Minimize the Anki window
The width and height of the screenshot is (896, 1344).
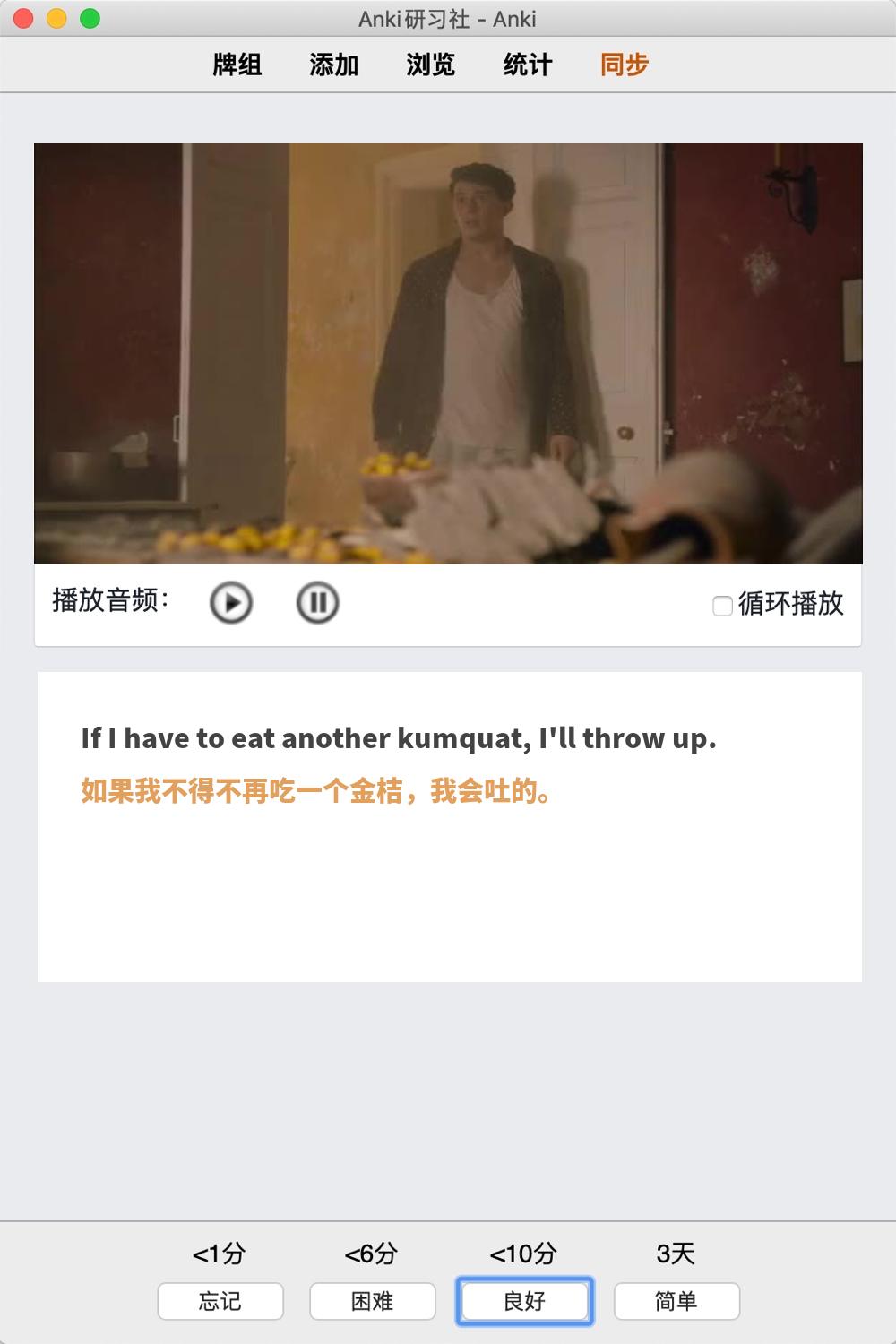point(56,18)
